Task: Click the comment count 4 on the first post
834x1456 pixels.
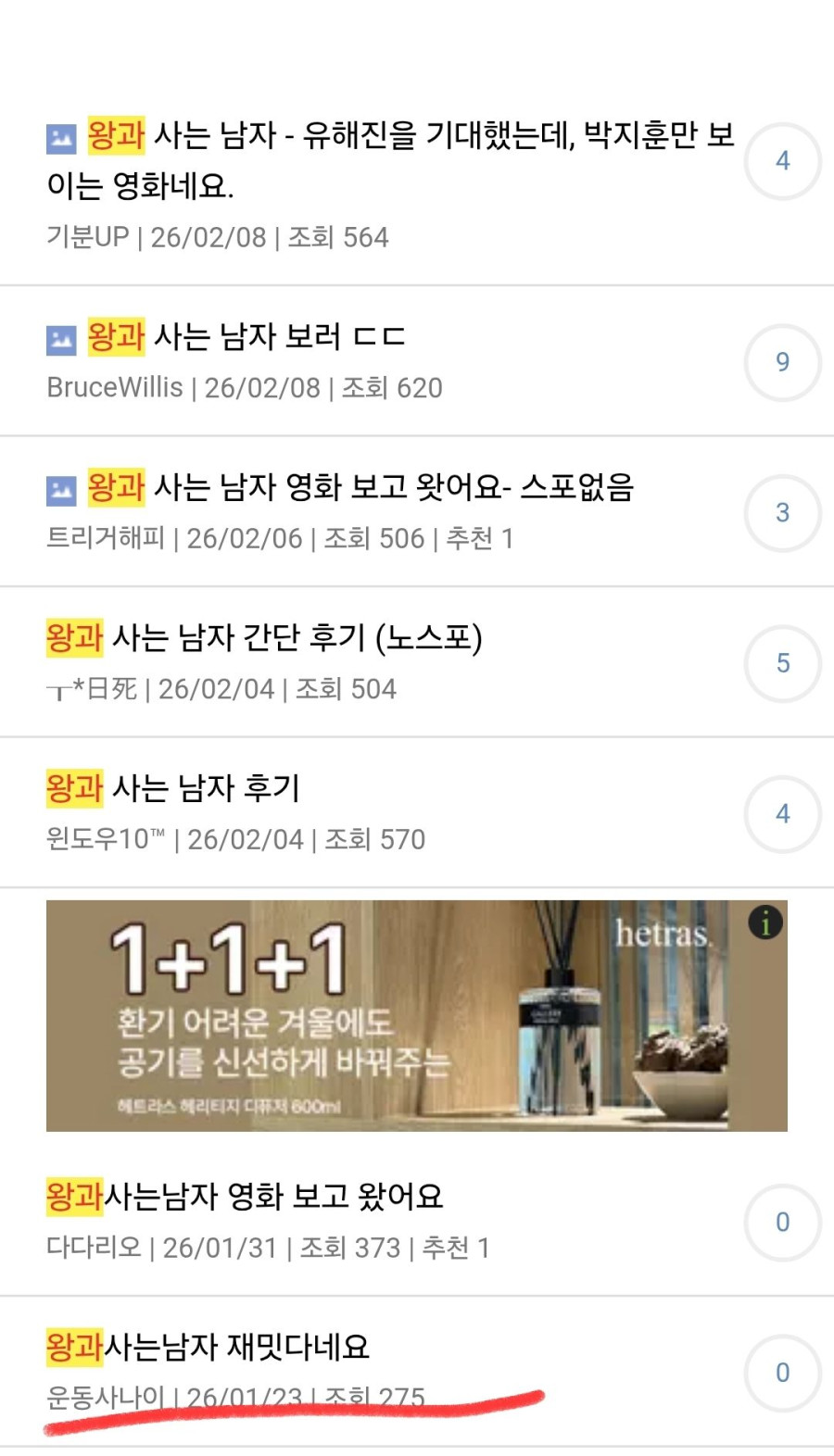Action: 782,161
